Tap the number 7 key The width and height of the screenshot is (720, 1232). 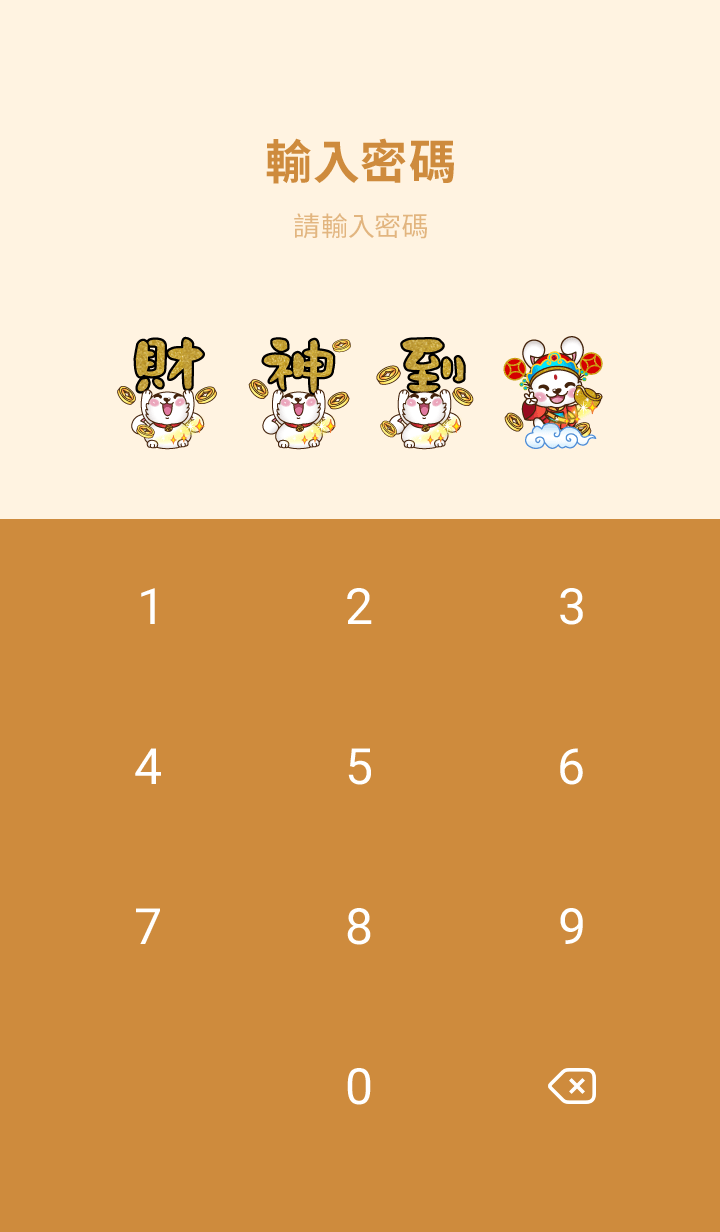coord(148,927)
